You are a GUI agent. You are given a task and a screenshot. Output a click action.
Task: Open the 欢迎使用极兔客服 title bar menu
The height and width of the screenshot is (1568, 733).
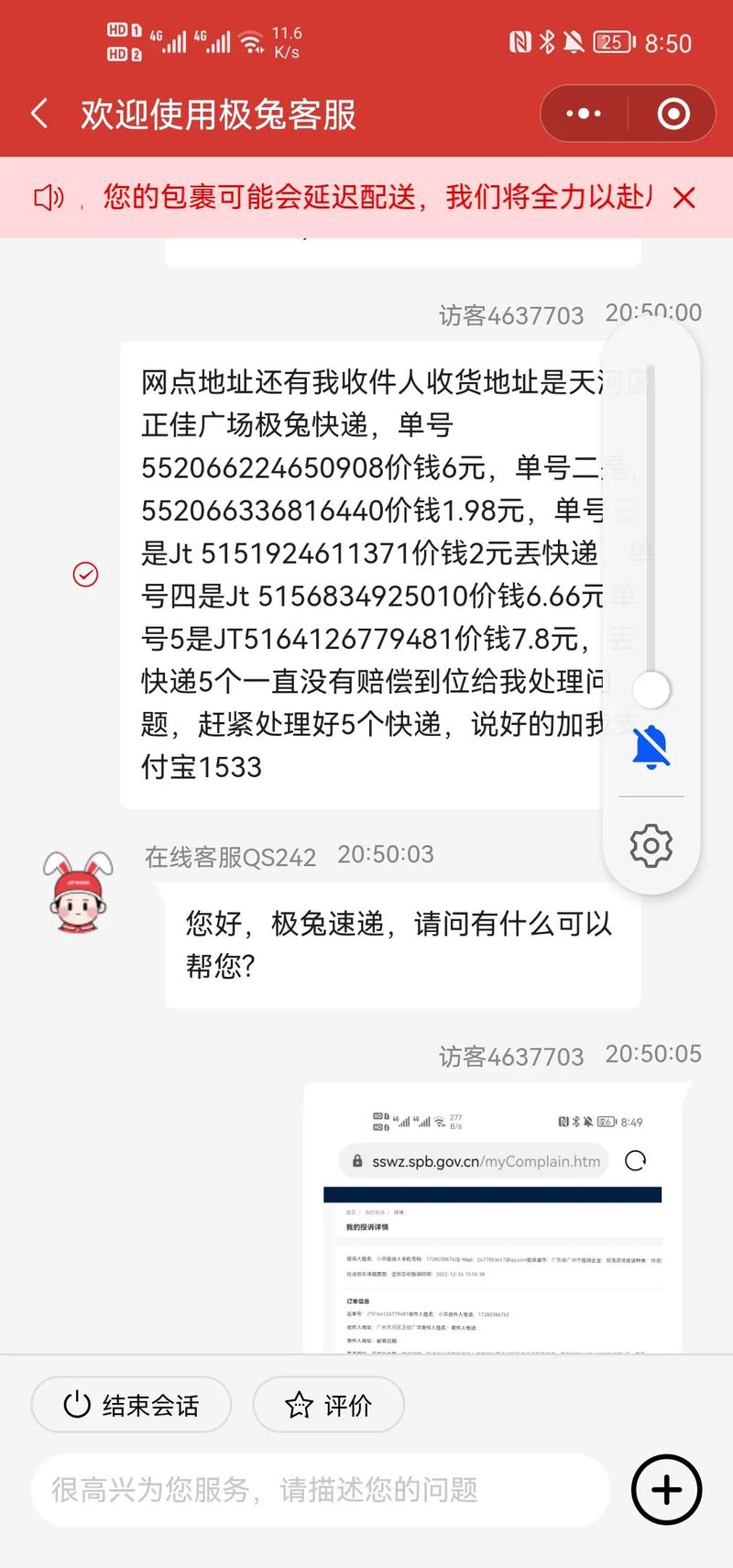[x=215, y=113]
